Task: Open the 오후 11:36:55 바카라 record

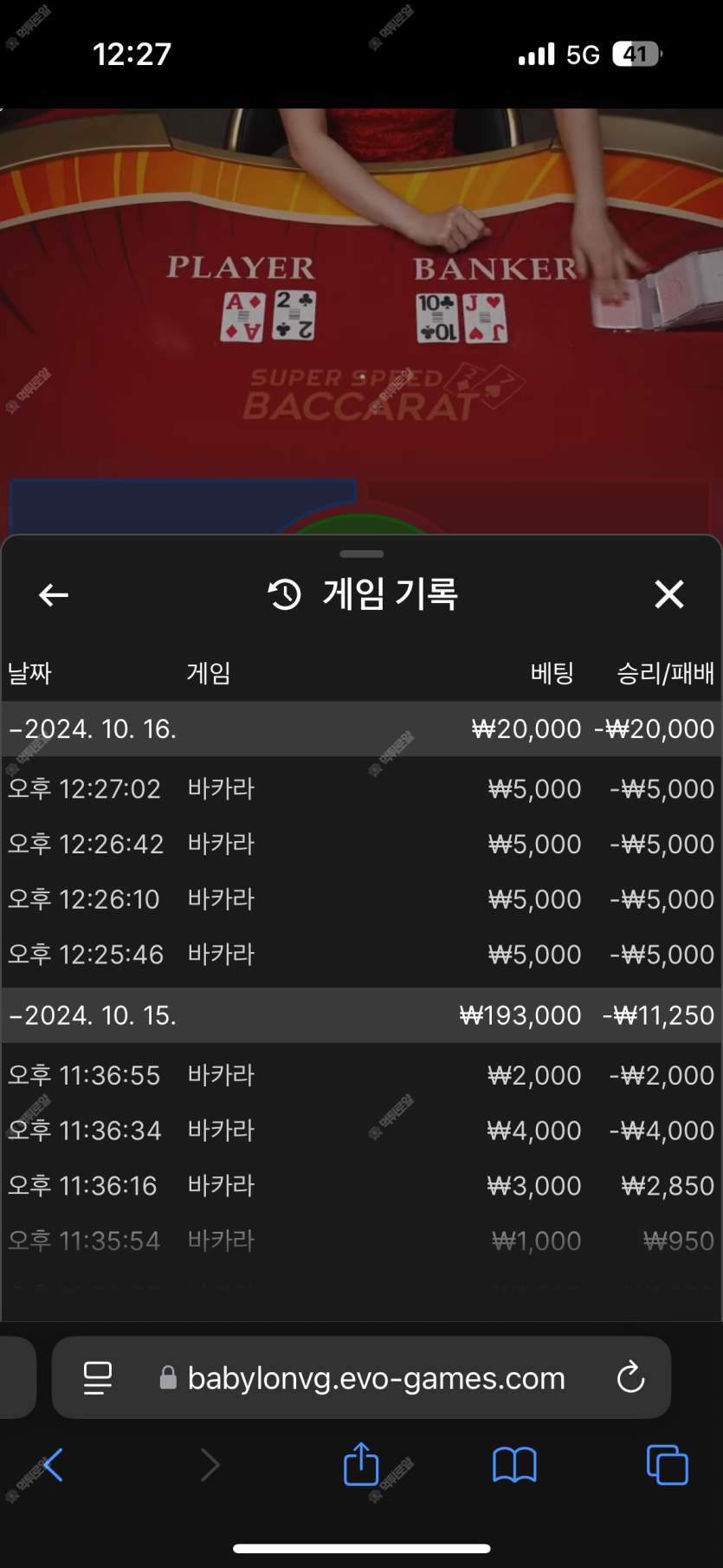Action: pos(360,1076)
